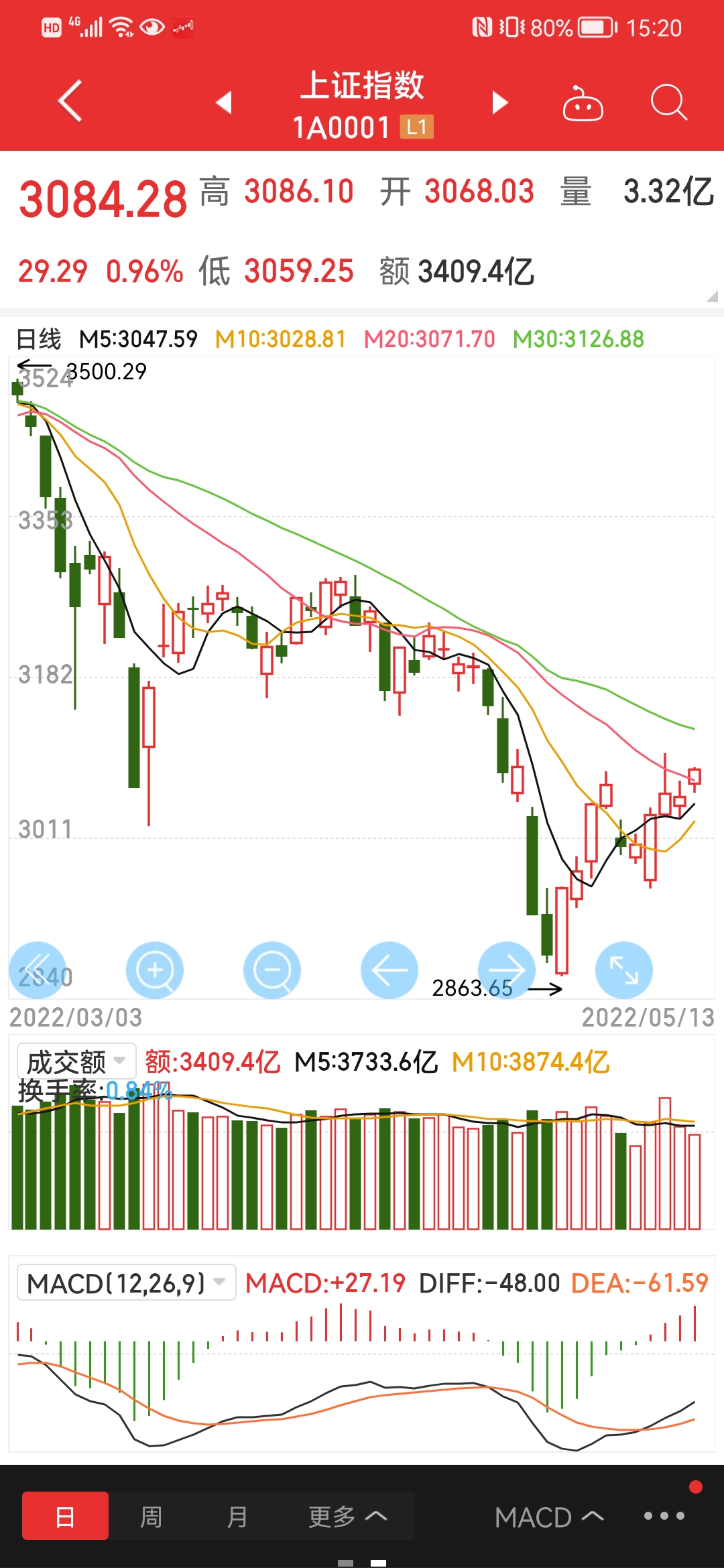Screen dimensions: 724x1568
Task: Zoom in the K-line chart
Action: click(x=155, y=970)
